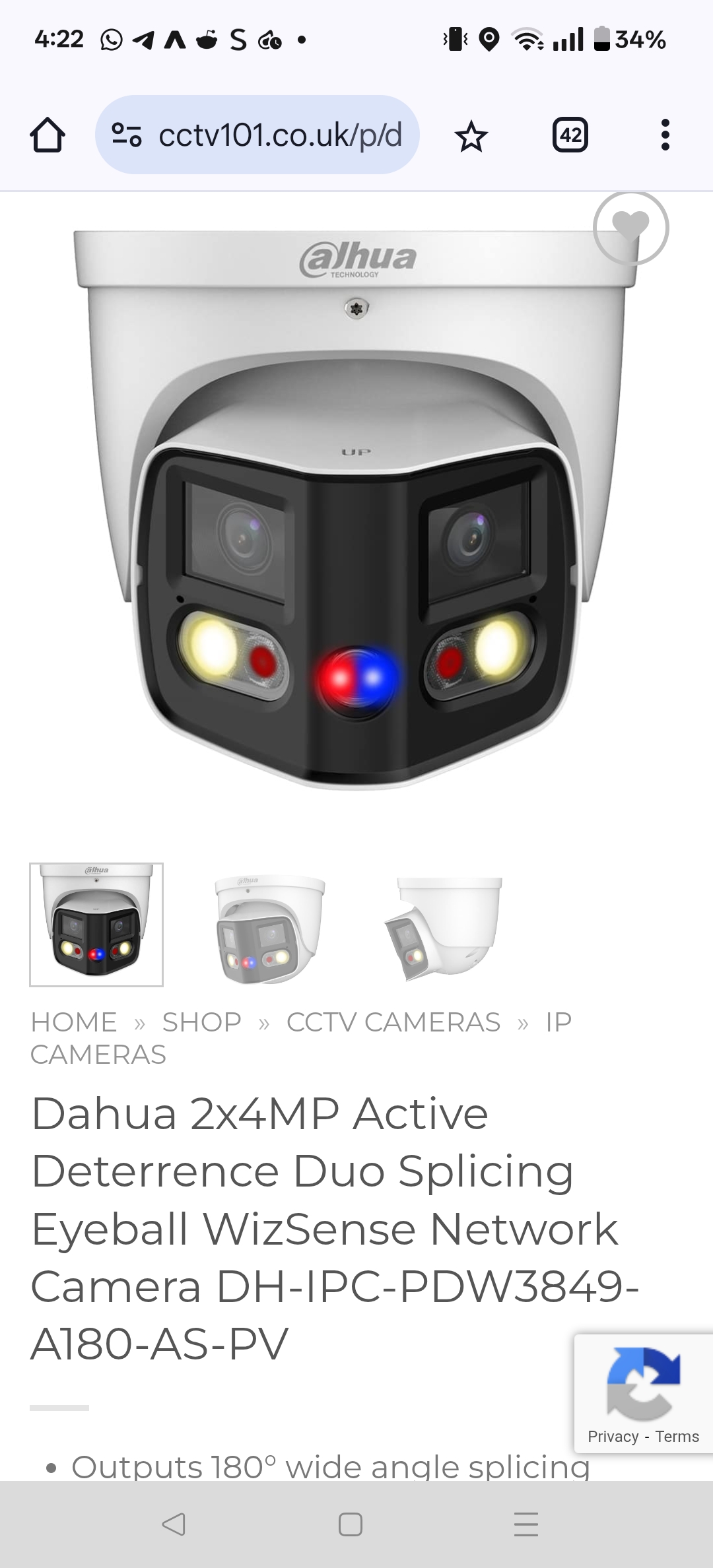Tap the system back button
The image size is (713, 1568).
(174, 1524)
